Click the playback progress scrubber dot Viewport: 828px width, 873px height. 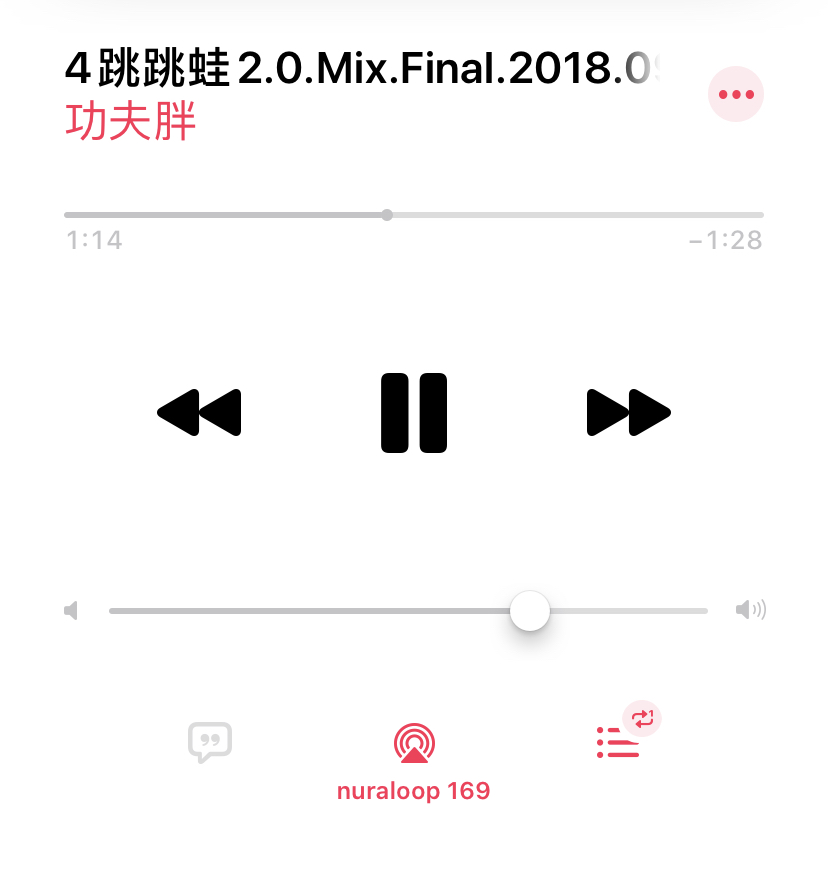coord(386,214)
